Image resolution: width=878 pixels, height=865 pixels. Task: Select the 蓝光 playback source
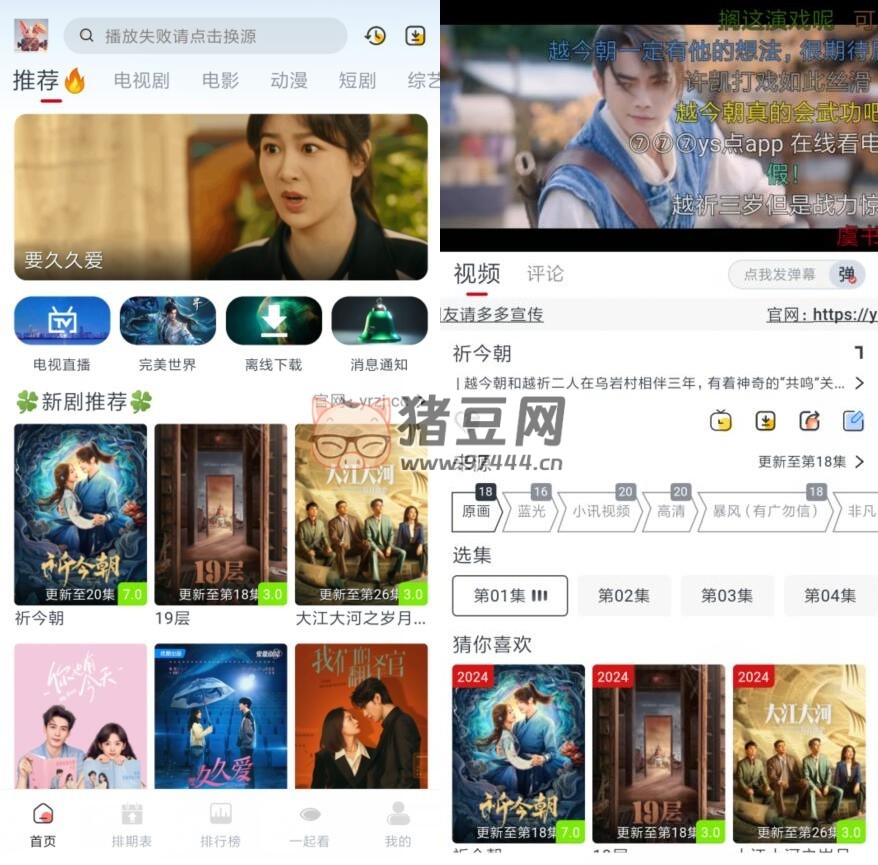(532, 511)
